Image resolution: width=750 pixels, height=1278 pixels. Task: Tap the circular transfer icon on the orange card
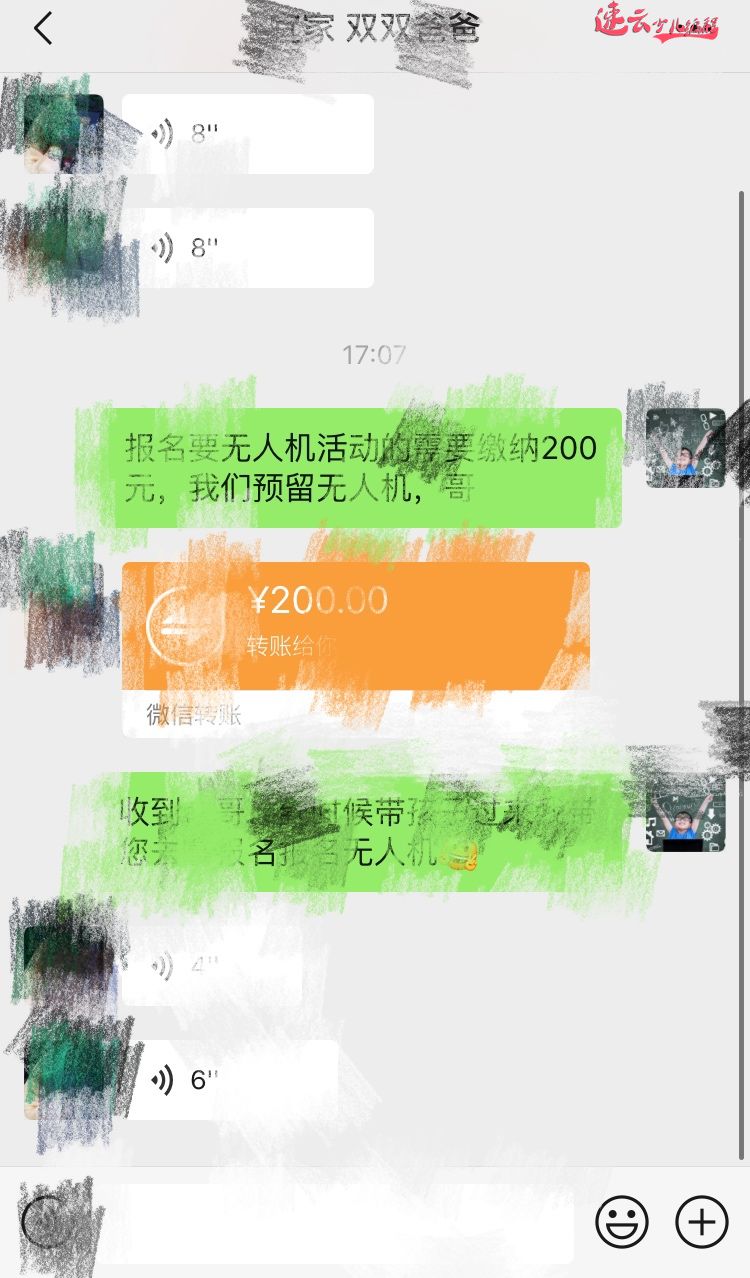click(x=180, y=622)
